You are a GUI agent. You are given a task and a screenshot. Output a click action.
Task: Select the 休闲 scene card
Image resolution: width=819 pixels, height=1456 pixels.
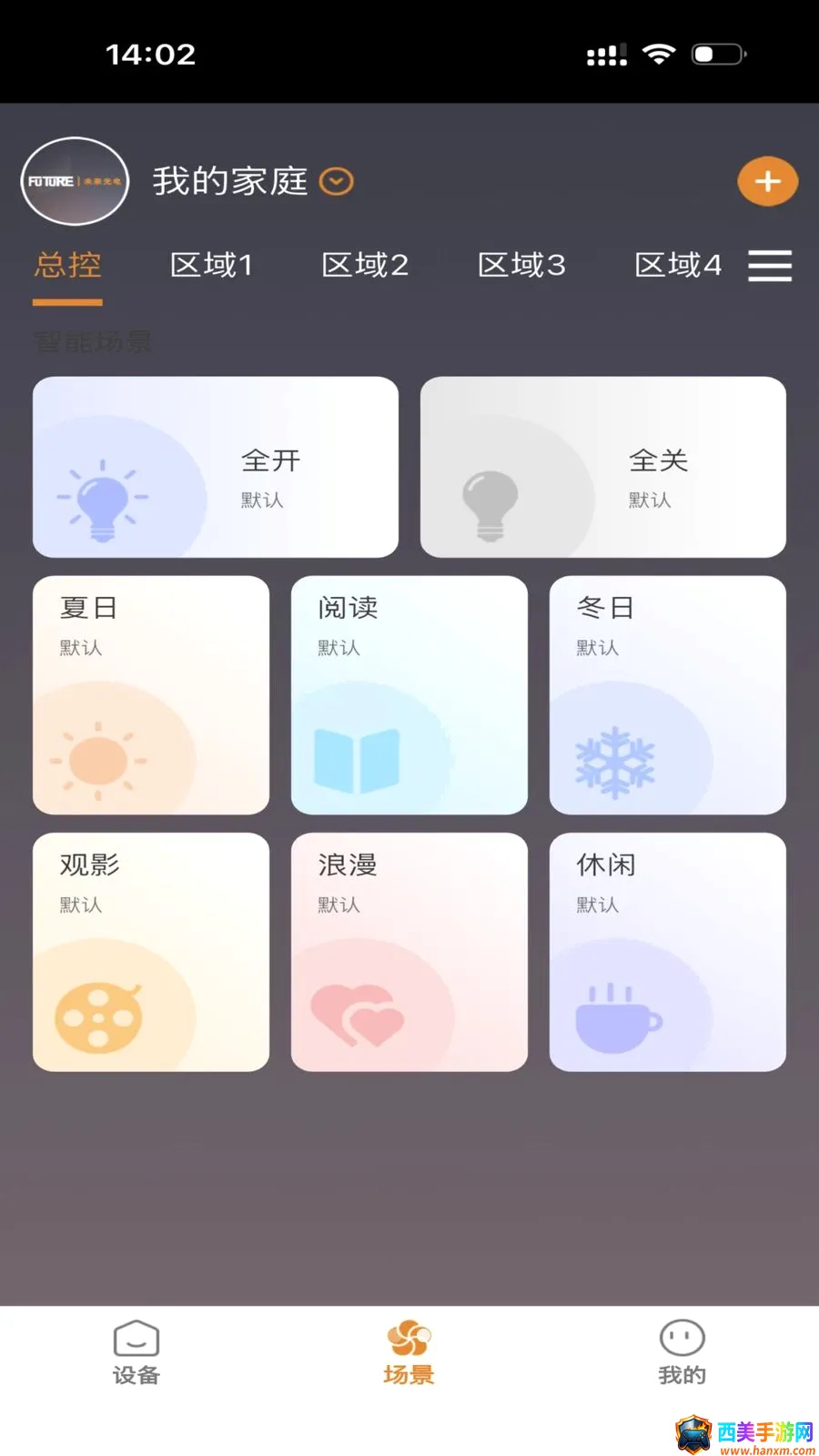pyautogui.click(x=668, y=952)
